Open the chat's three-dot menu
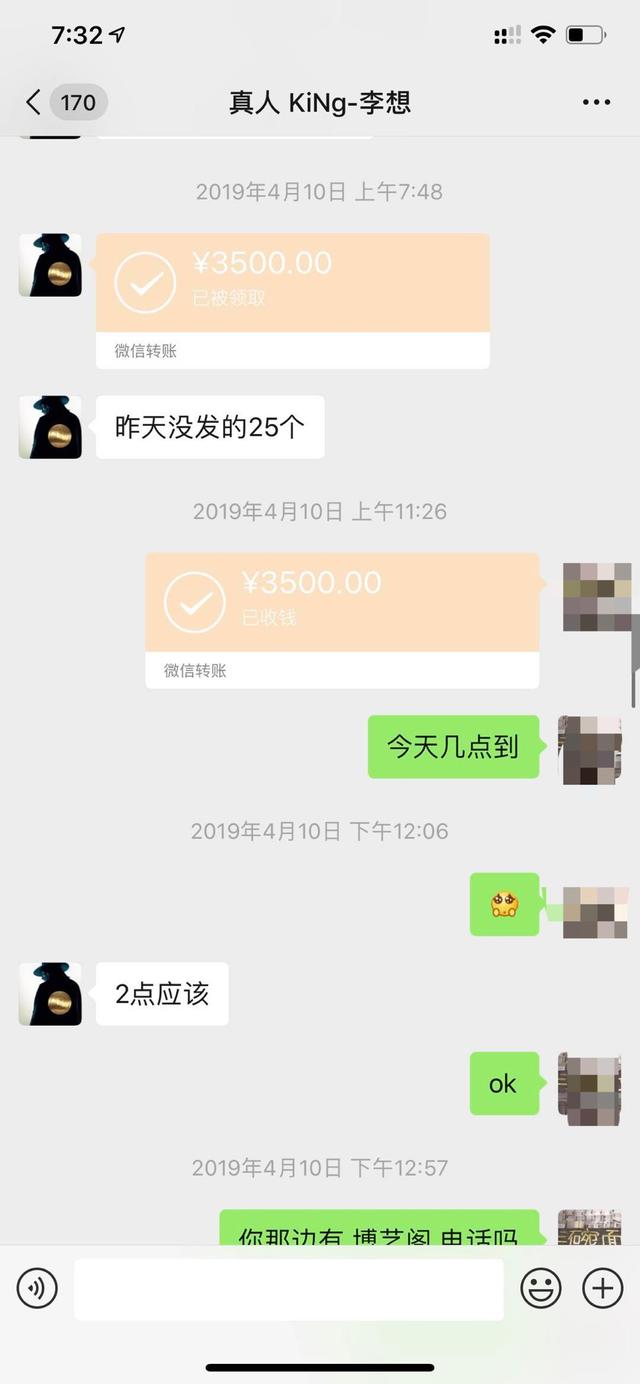640x1384 pixels. click(x=596, y=102)
